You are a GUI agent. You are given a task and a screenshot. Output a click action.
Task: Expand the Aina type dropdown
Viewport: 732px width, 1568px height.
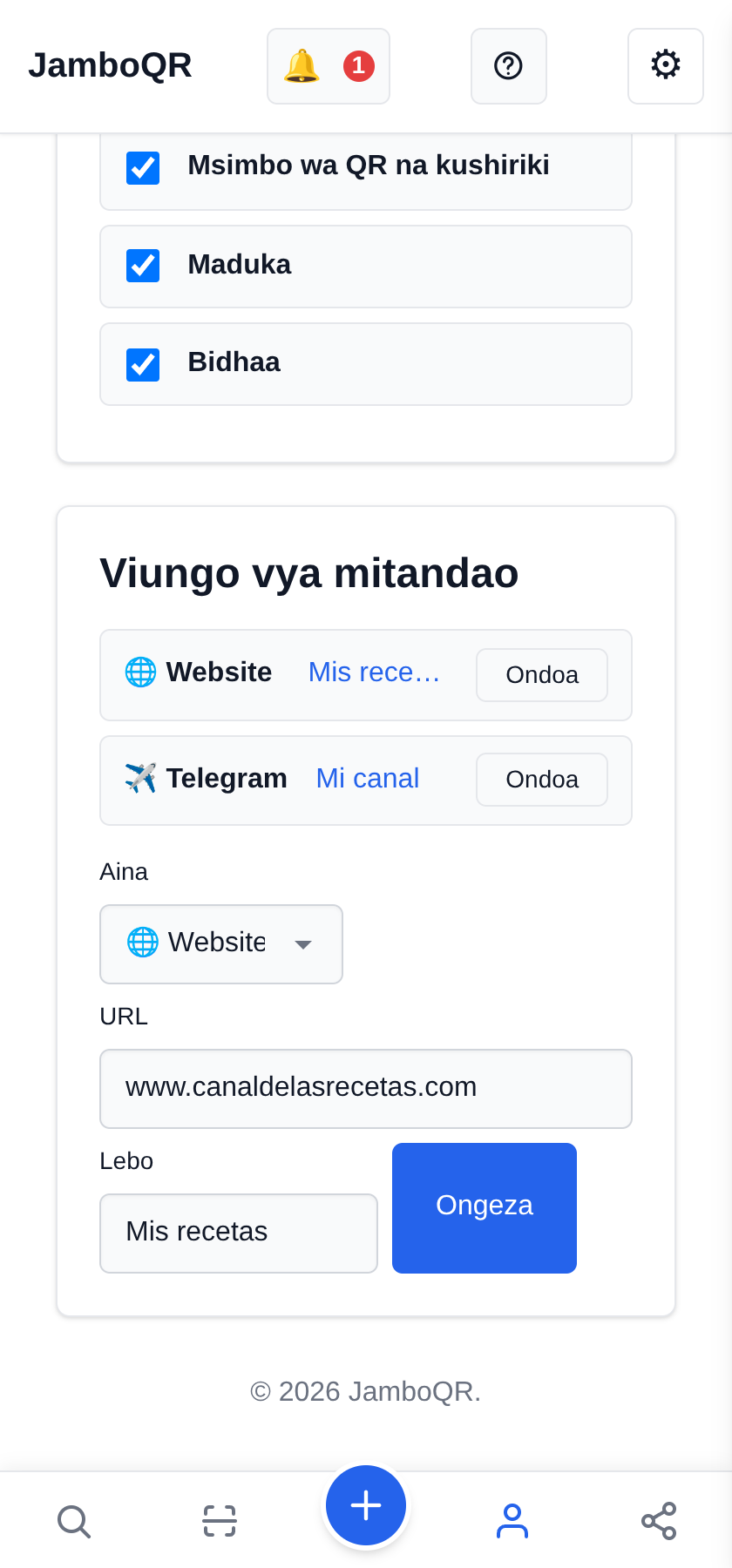click(x=221, y=944)
